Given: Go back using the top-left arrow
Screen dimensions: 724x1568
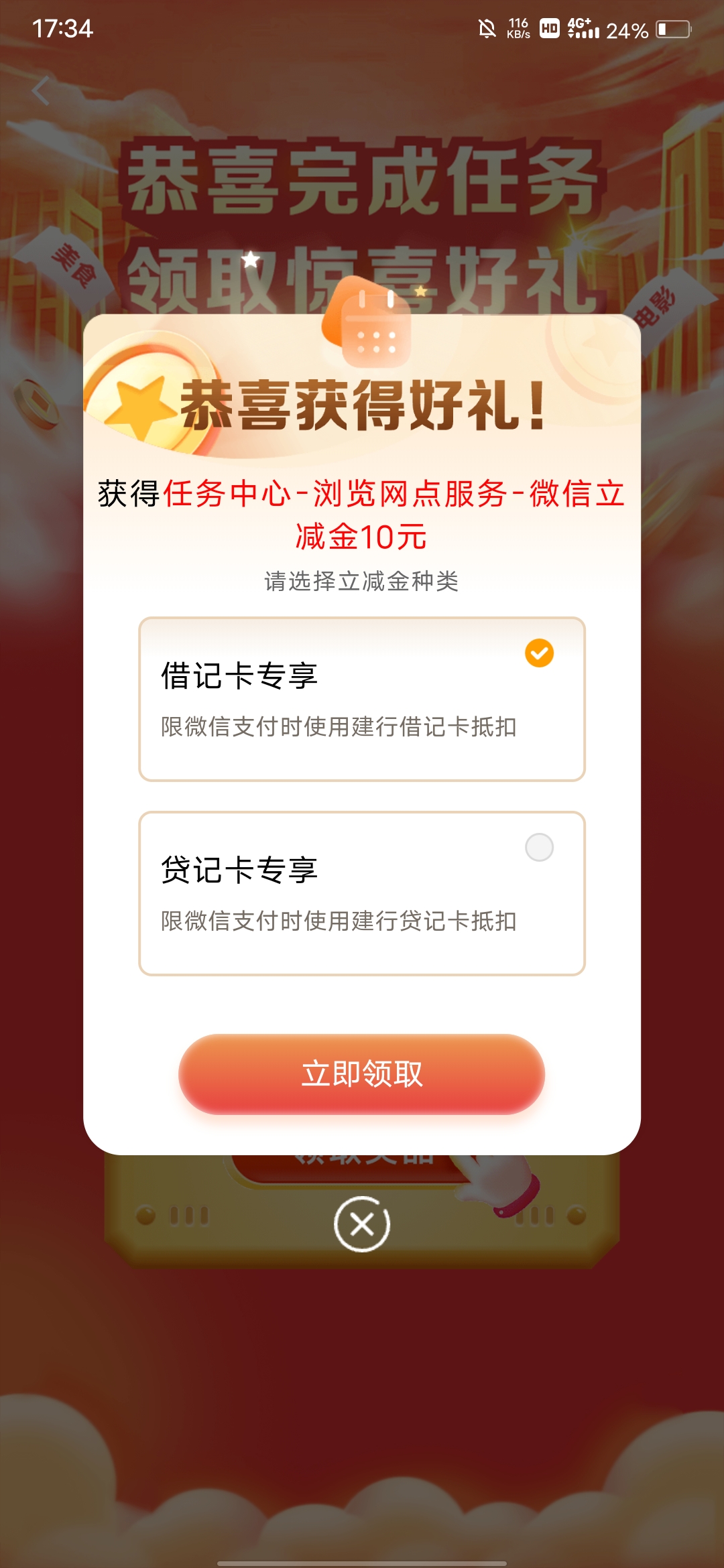Looking at the screenshot, I should click(x=42, y=91).
